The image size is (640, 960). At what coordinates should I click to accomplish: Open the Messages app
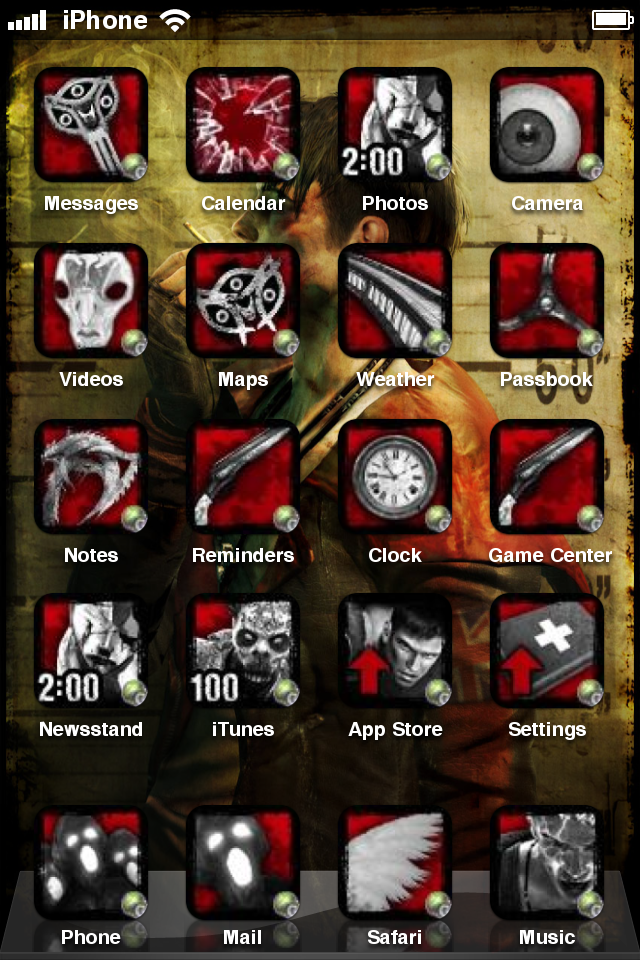click(x=91, y=126)
